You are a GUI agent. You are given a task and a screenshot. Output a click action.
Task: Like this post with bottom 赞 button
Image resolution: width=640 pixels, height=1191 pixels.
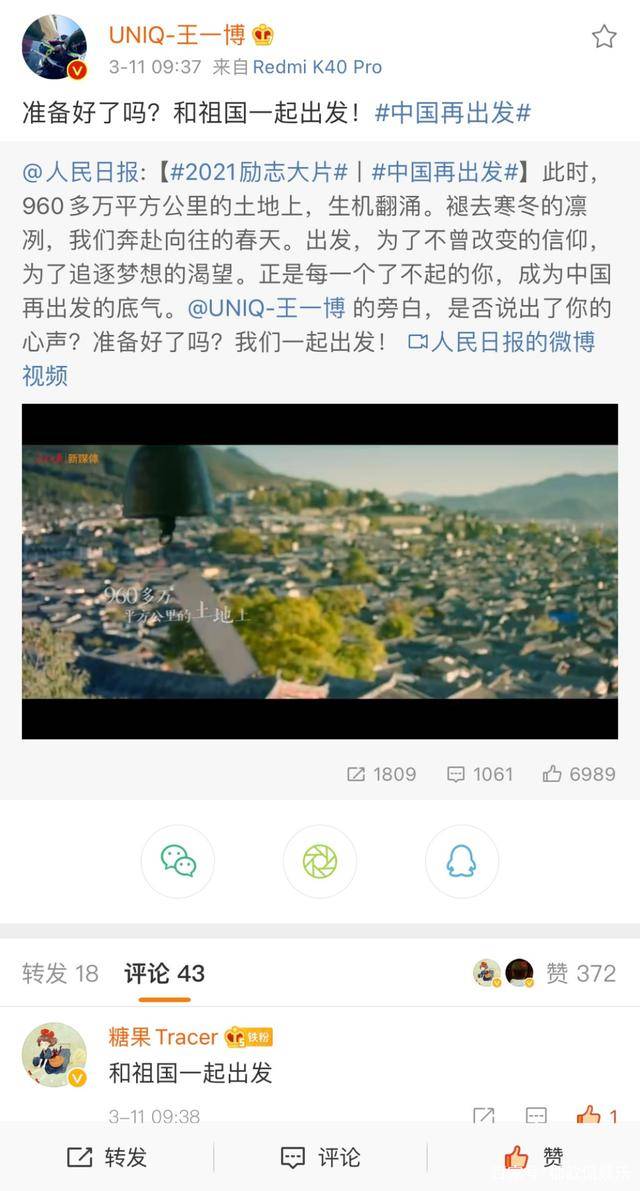[533, 1157]
